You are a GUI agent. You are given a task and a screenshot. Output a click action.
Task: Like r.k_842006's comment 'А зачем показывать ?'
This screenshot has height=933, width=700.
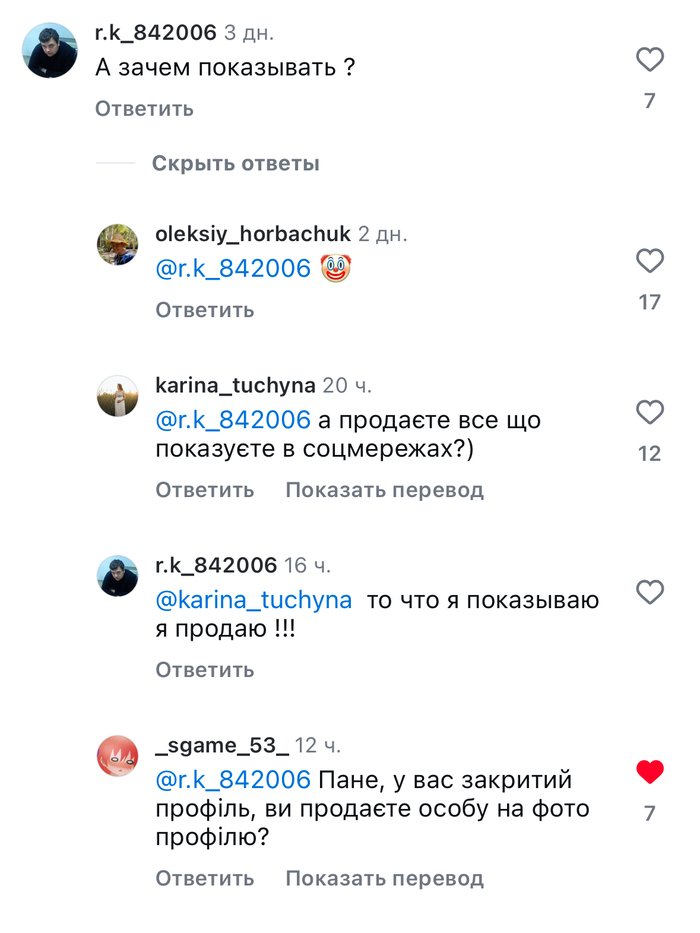pyautogui.click(x=650, y=60)
